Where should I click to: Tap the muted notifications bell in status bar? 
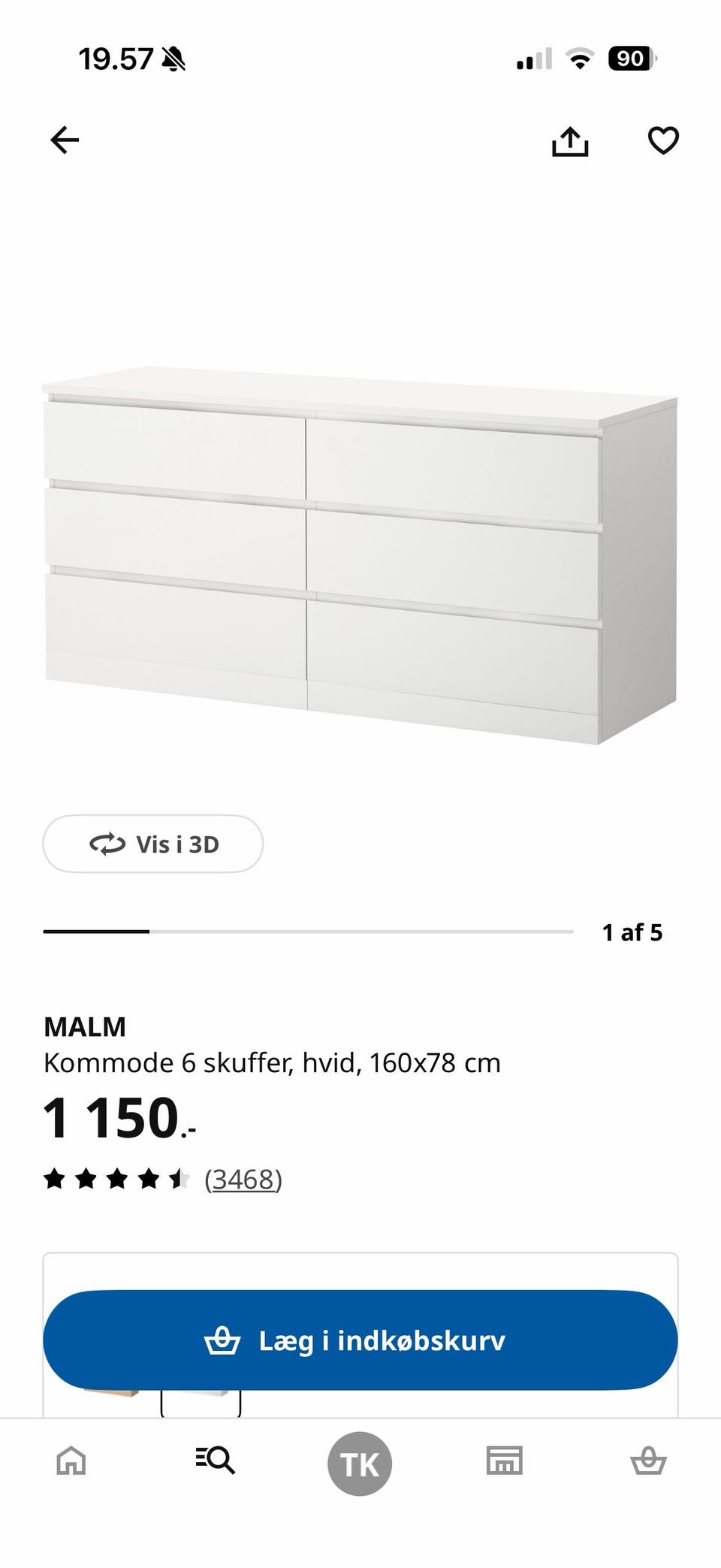(174, 59)
